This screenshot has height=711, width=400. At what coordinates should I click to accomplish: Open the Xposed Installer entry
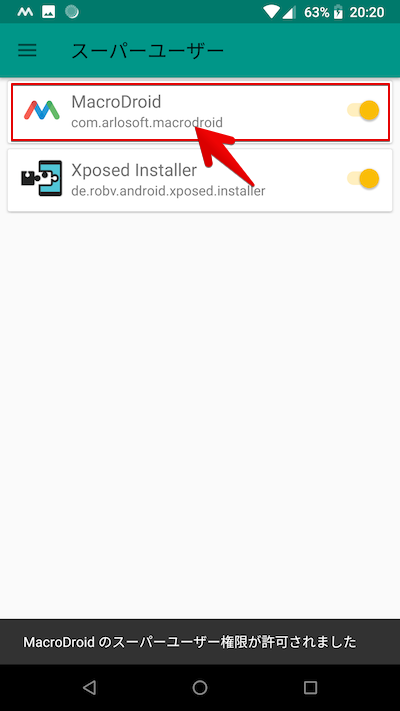tap(200, 180)
